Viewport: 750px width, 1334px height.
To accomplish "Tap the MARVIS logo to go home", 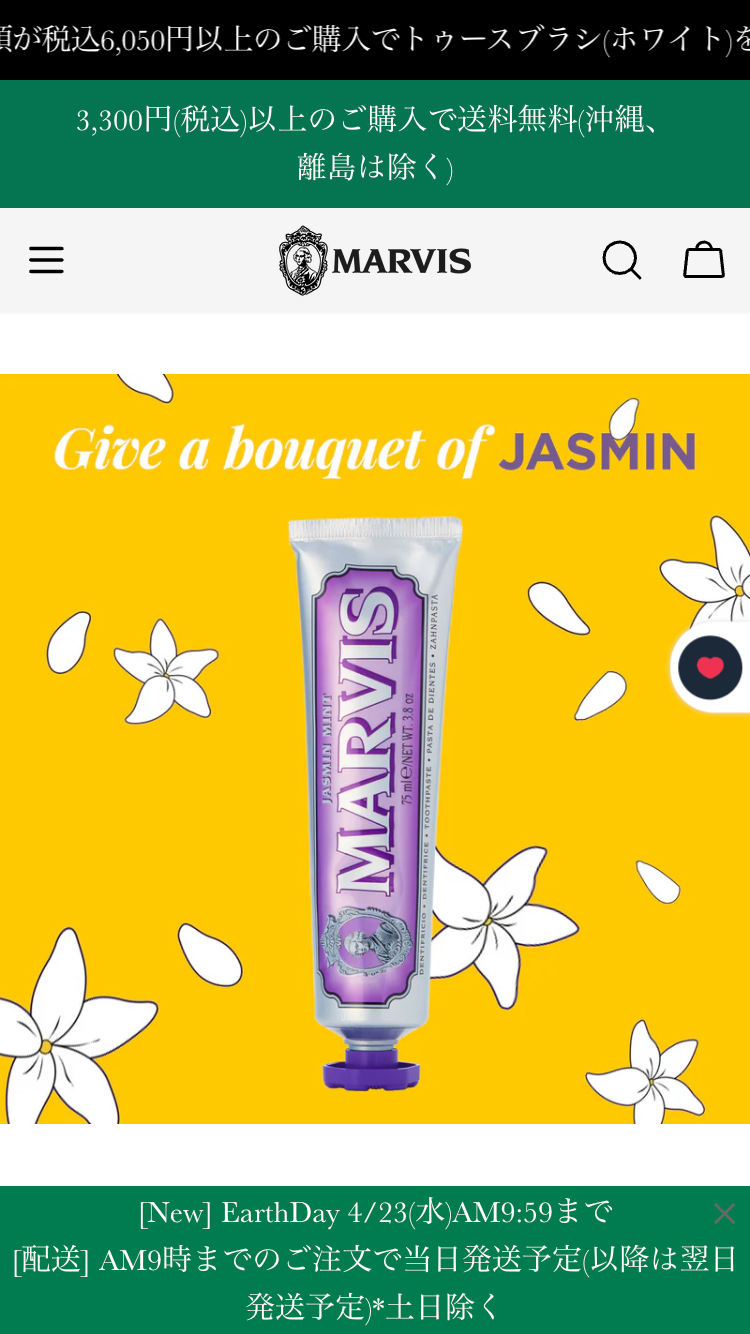I will (375, 260).
